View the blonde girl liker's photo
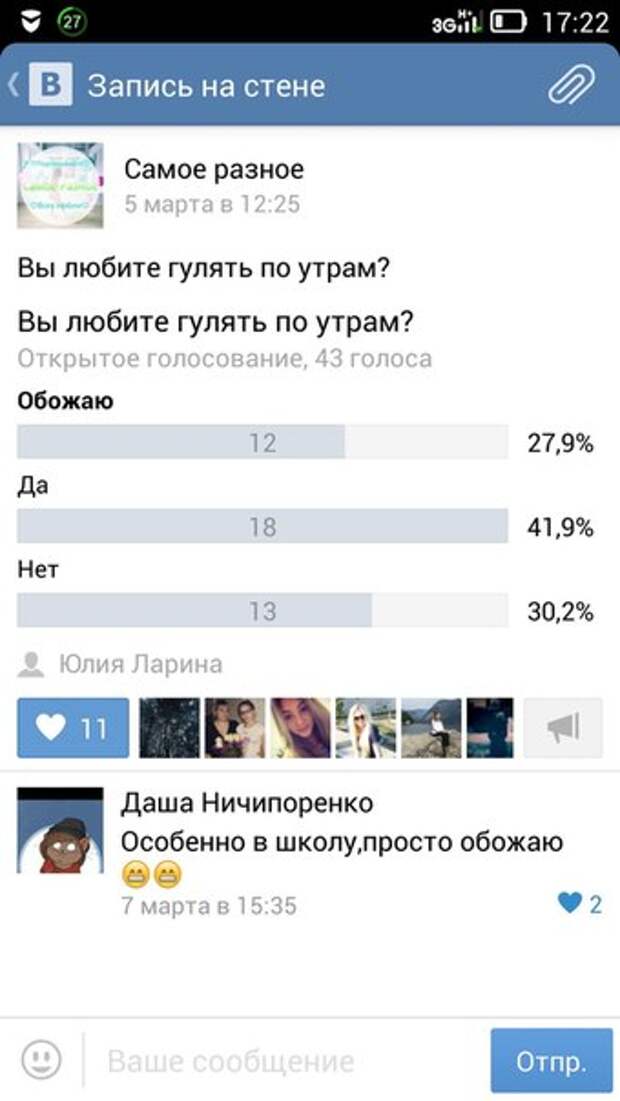The image size is (620, 1101). click(366, 728)
